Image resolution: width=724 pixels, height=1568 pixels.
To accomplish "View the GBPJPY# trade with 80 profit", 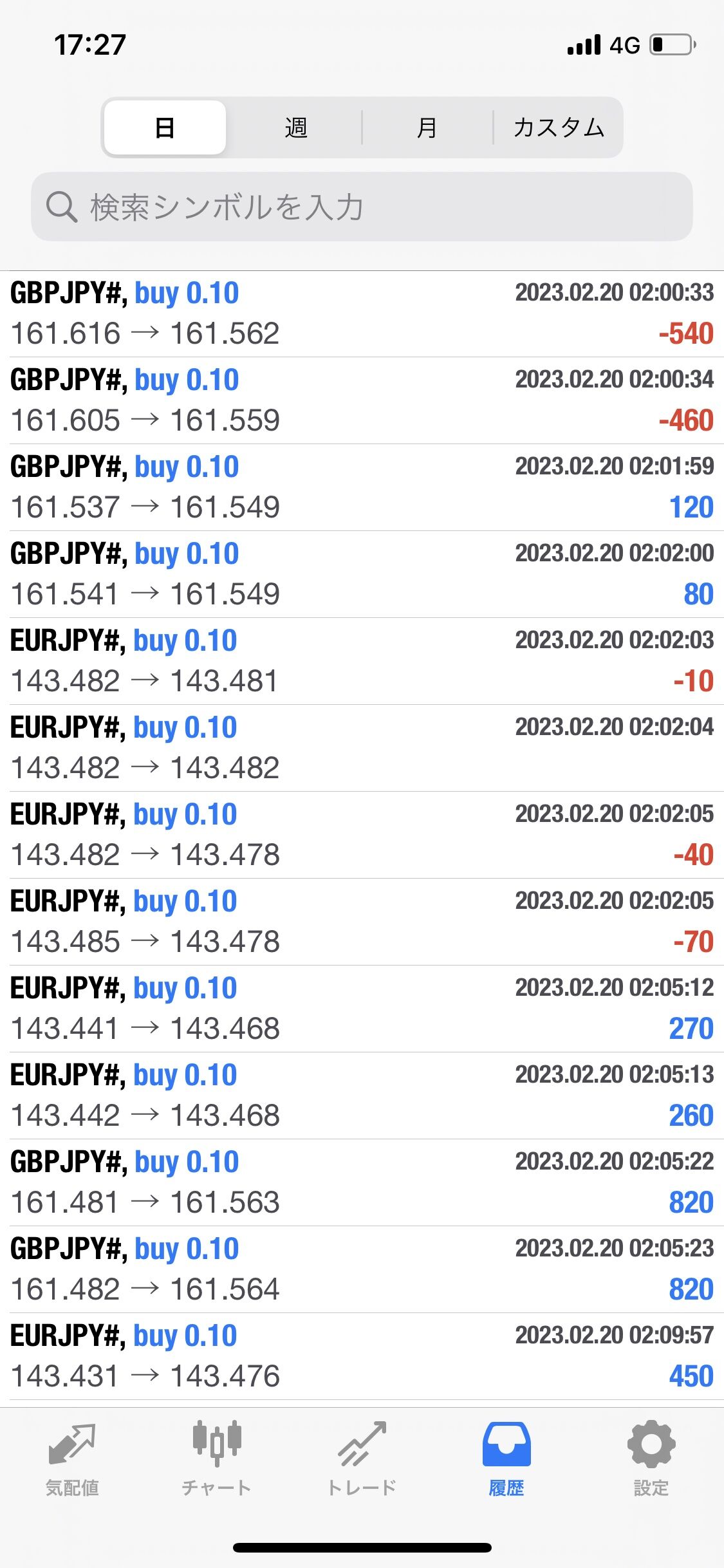I will pos(362,574).
